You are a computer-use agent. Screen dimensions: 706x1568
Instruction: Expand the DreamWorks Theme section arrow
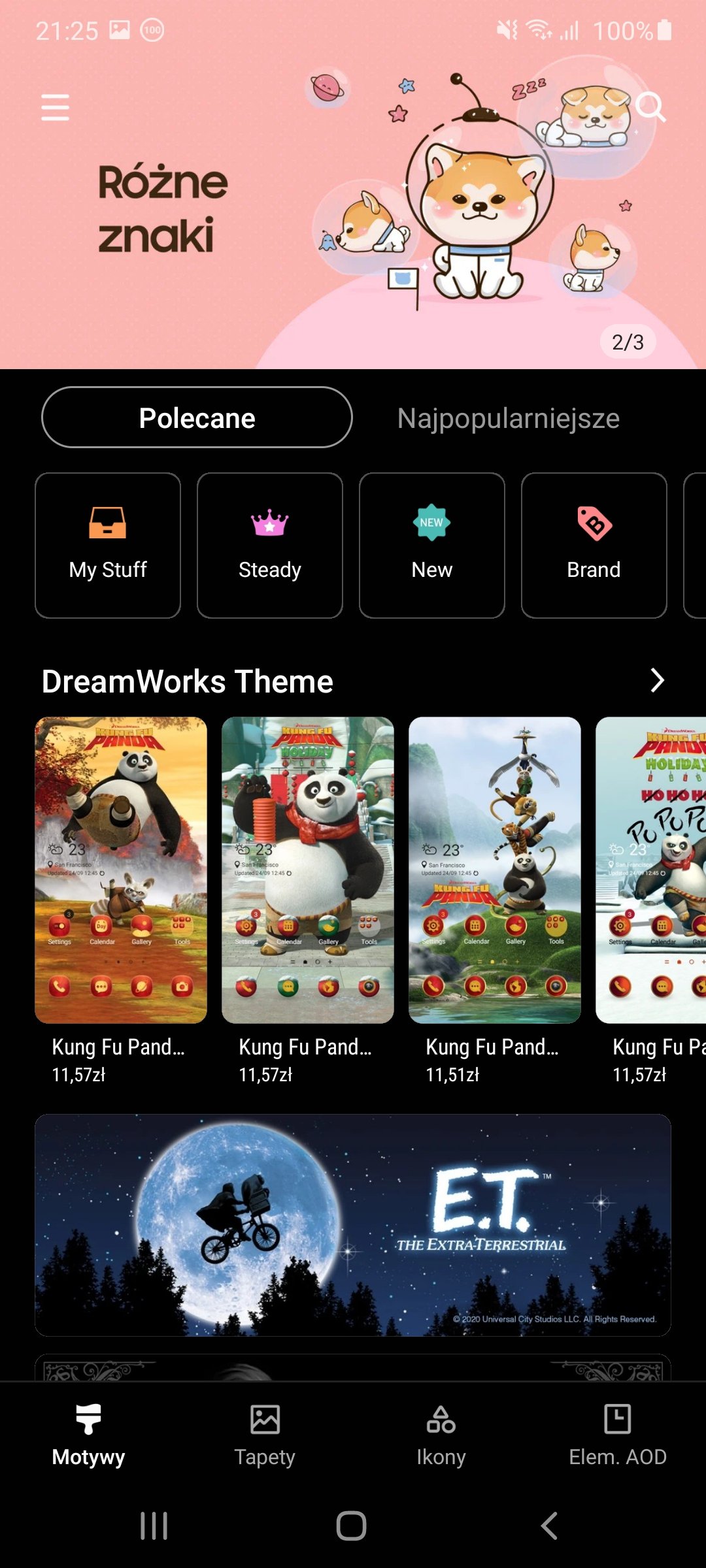coord(657,681)
